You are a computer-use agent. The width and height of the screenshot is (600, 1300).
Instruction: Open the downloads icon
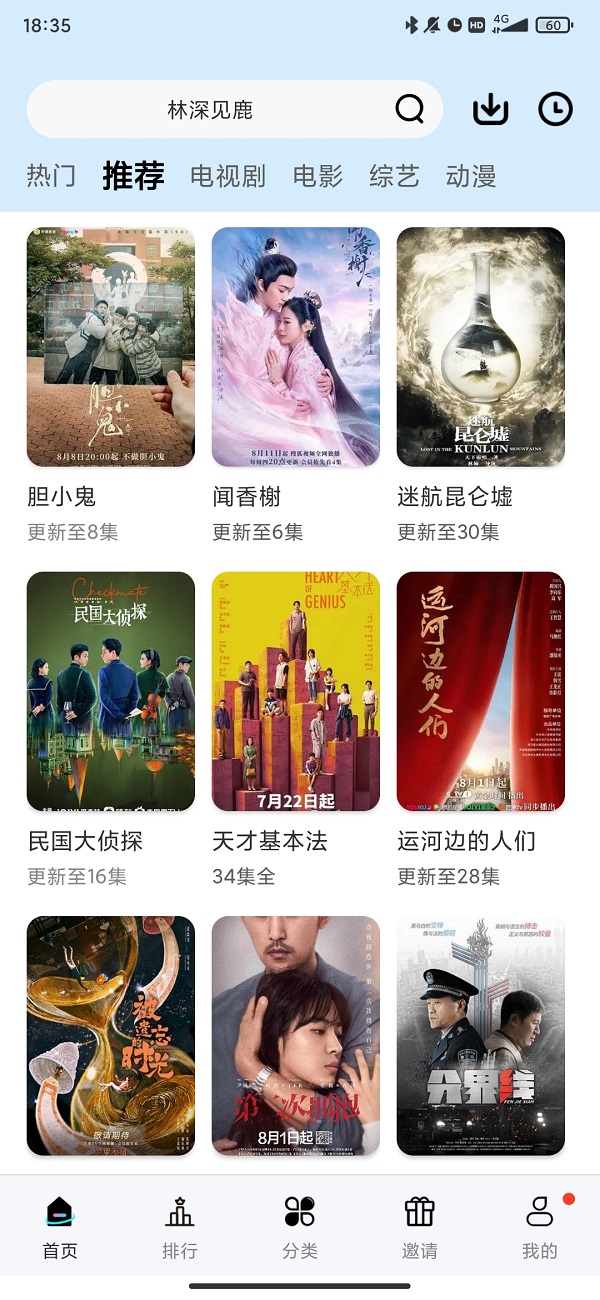pyautogui.click(x=490, y=109)
